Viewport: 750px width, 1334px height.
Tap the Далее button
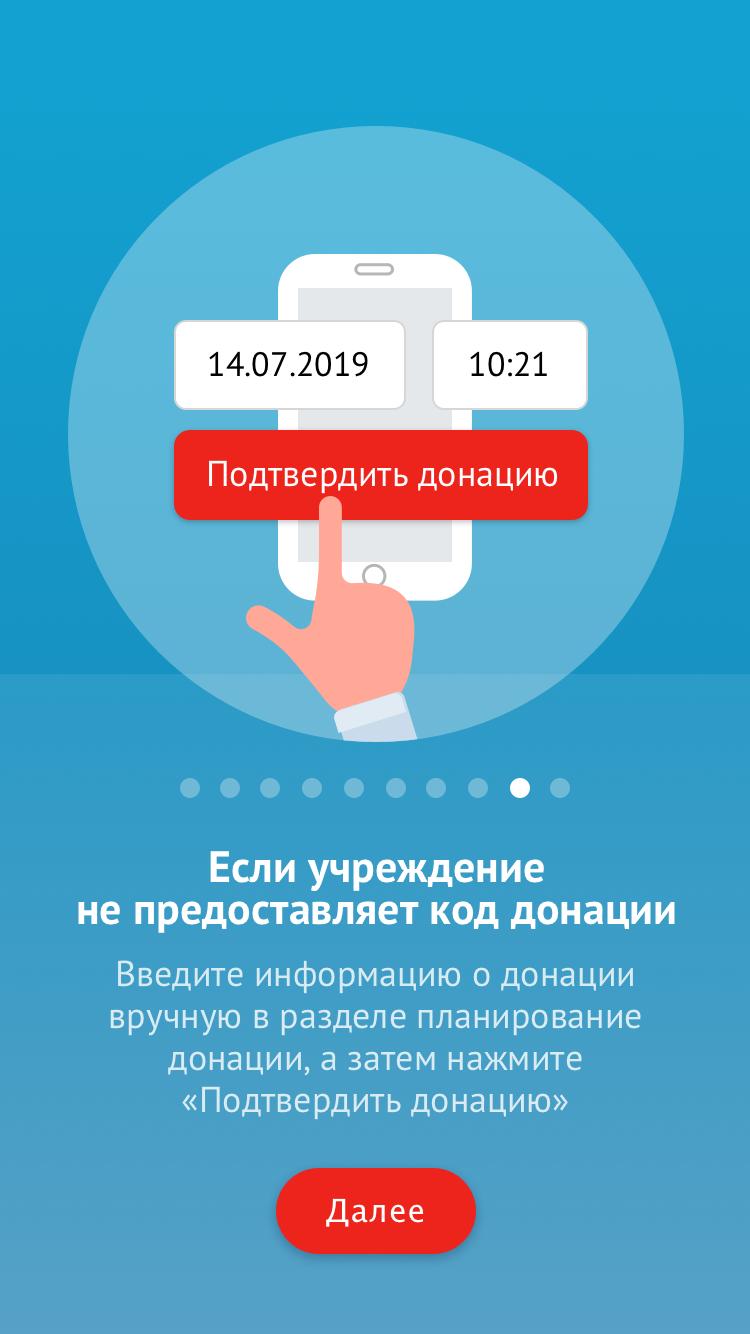pyautogui.click(x=375, y=1211)
